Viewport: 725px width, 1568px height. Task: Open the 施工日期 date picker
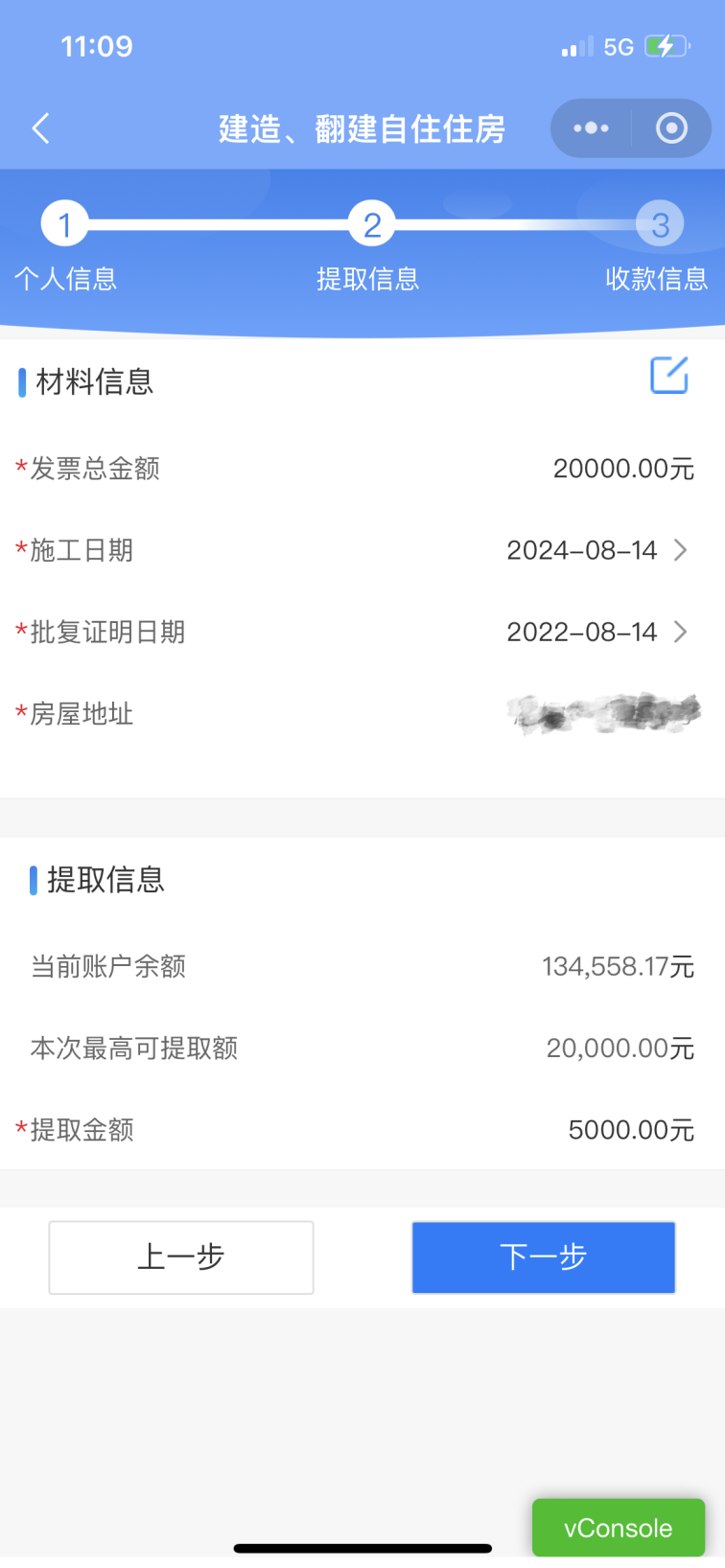point(362,550)
